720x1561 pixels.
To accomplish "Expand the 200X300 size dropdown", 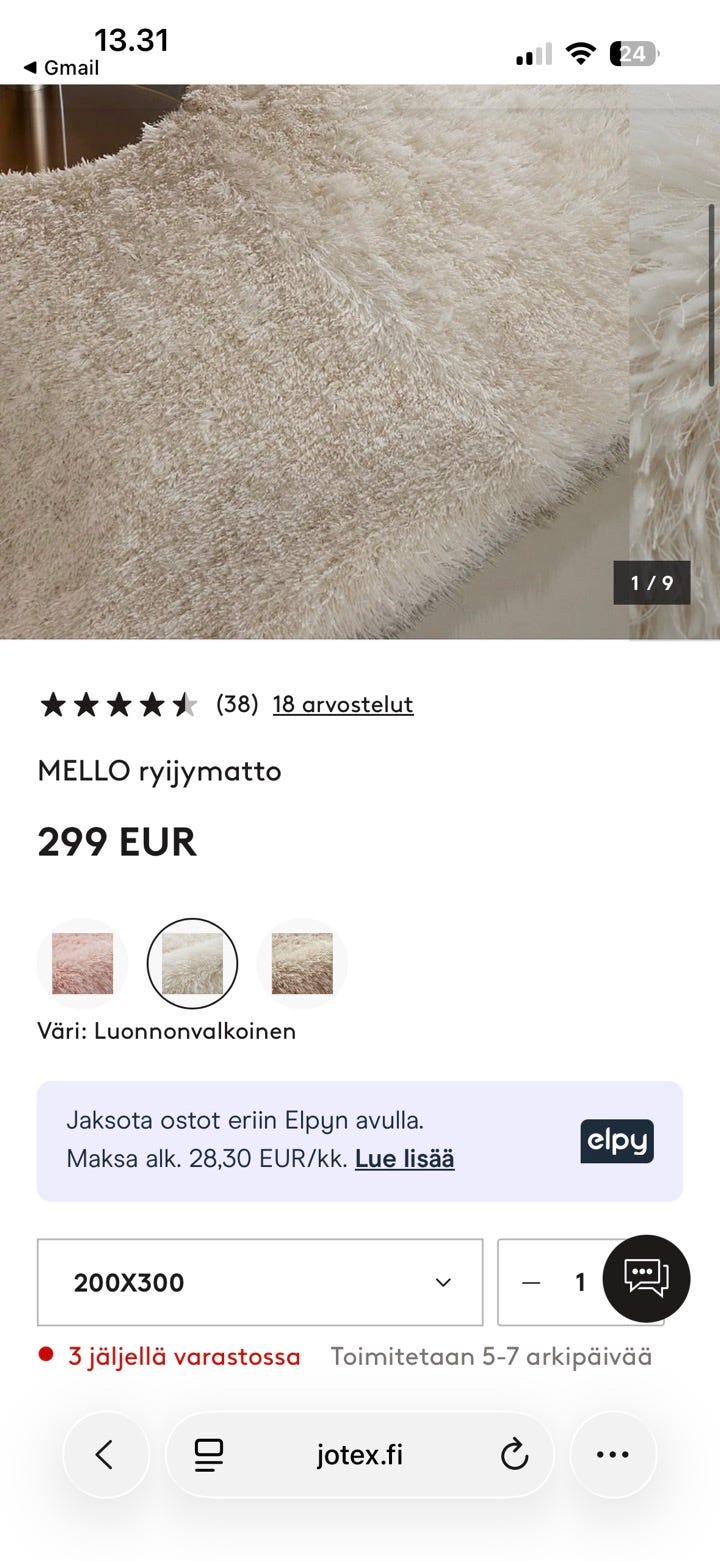I will (x=260, y=1282).
